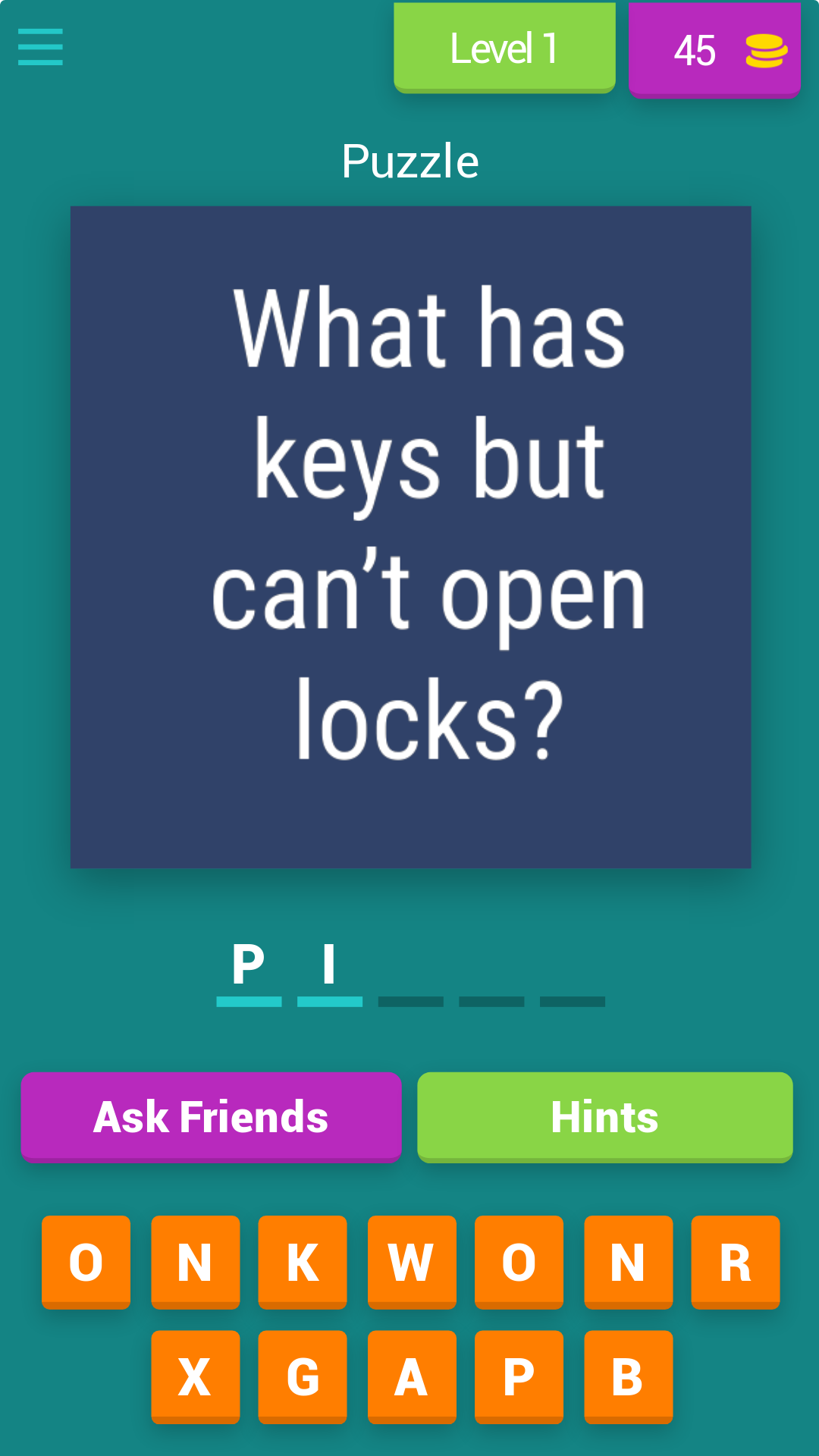Tap the Level 1 button

[504, 48]
